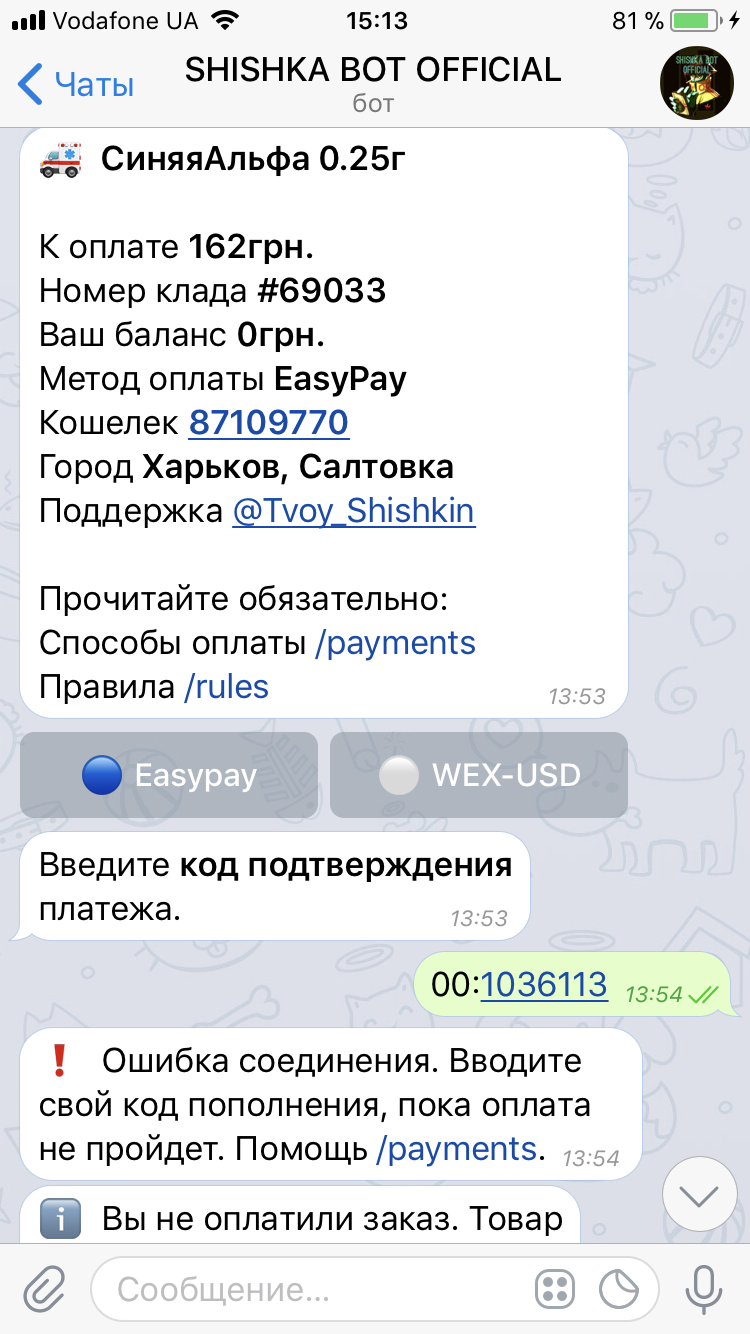Jump to the latest messages arrow
This screenshot has width=750, height=1334.
(699, 1194)
